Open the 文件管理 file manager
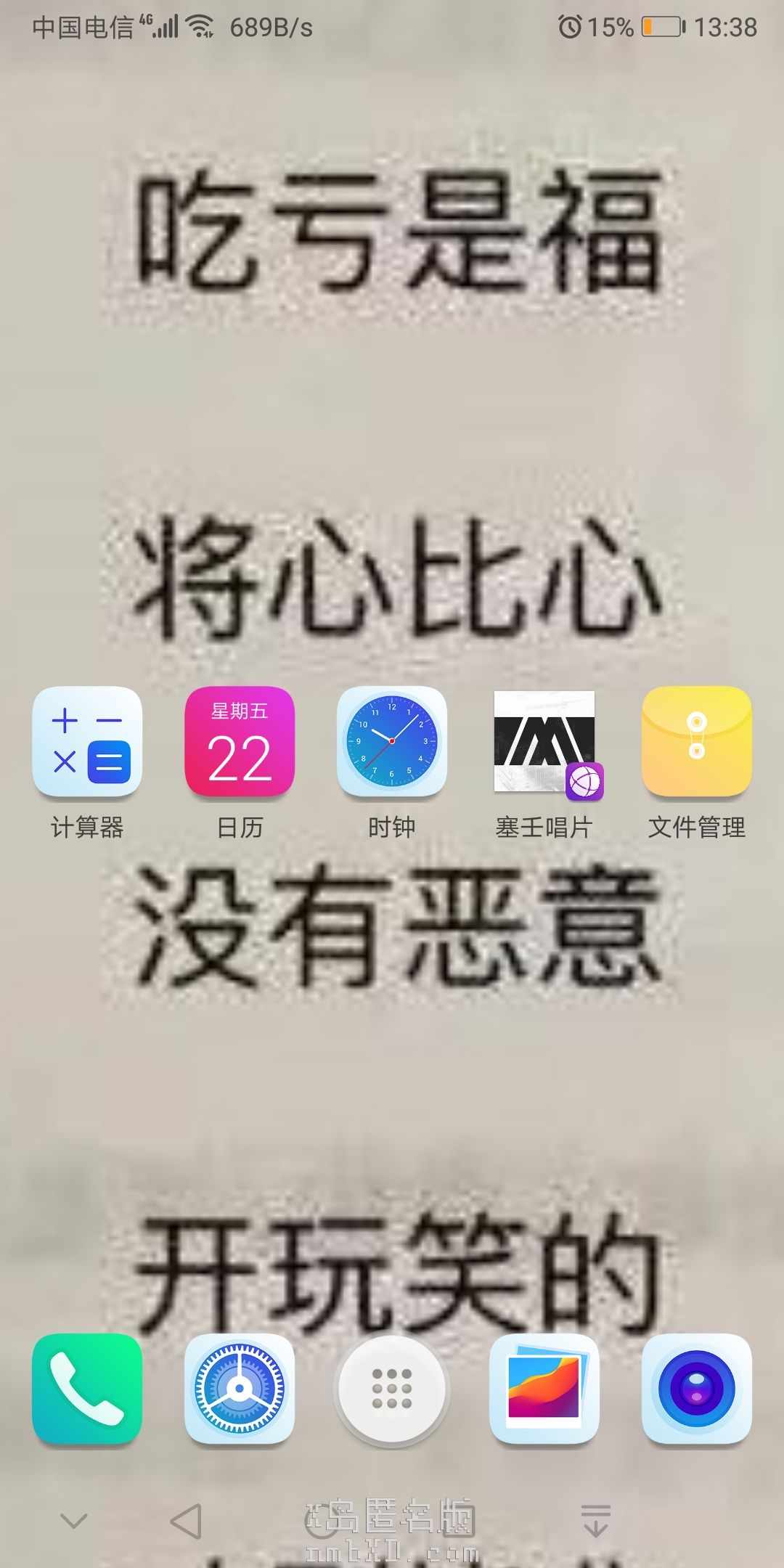The height and width of the screenshot is (1568, 784). (697, 742)
